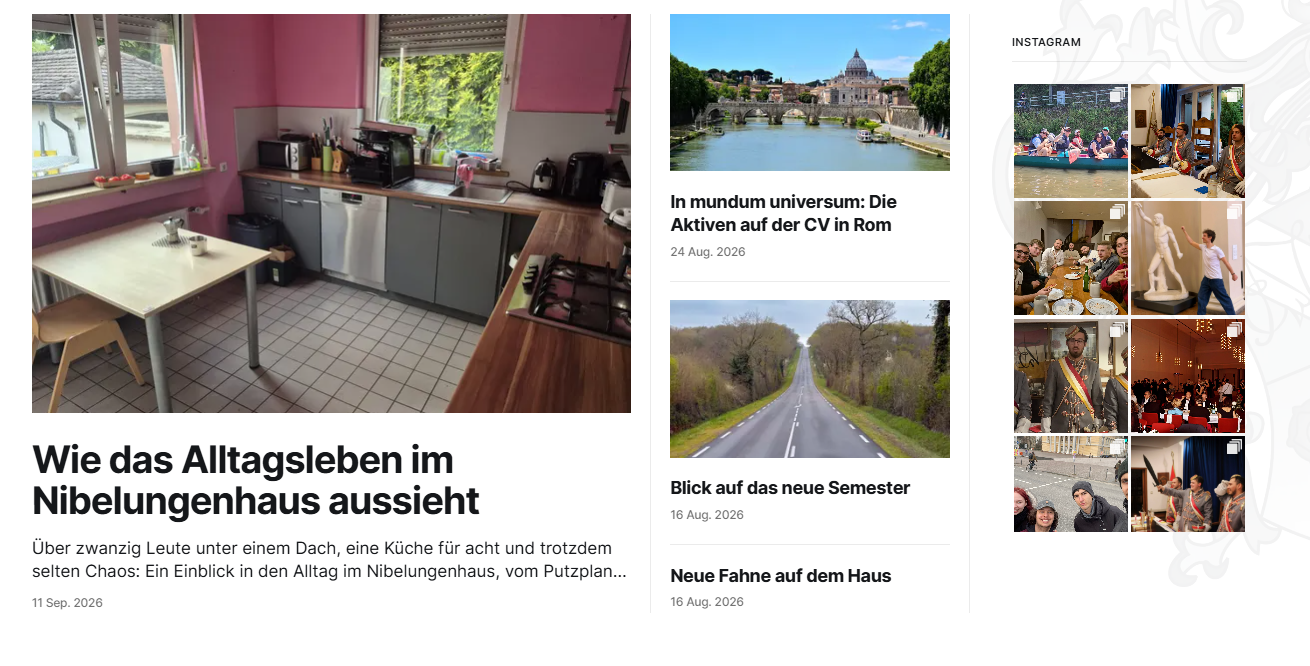Open the Rome bridge article image
This screenshot has width=1310, height=666.
810,92
